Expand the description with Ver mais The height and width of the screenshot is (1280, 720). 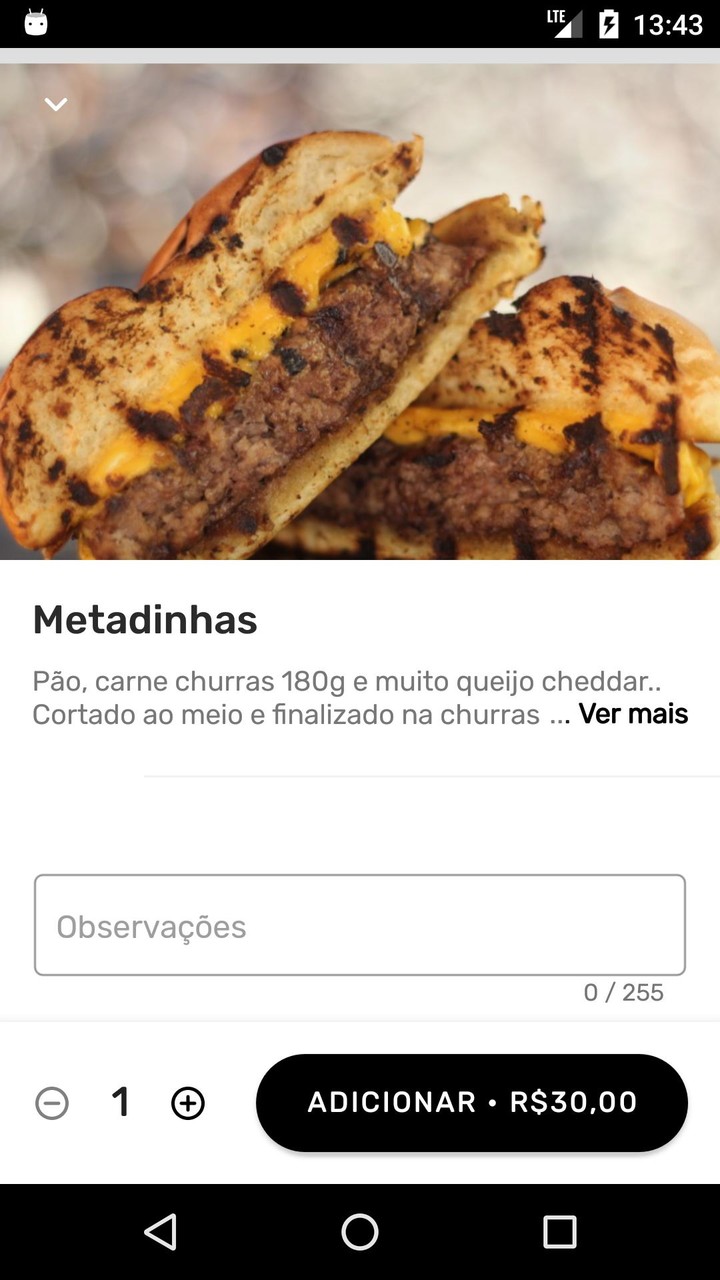(x=633, y=714)
